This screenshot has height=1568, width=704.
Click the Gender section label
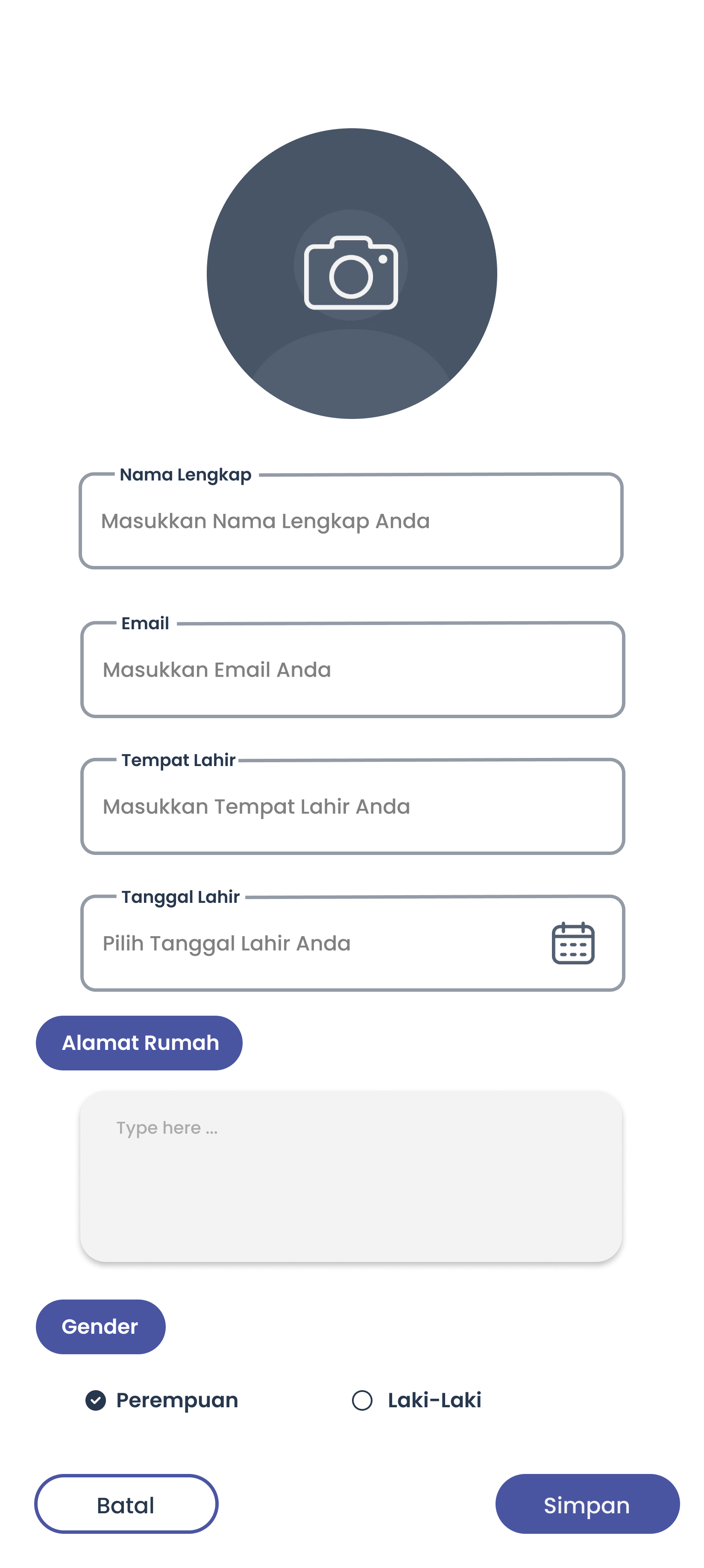tap(100, 1326)
